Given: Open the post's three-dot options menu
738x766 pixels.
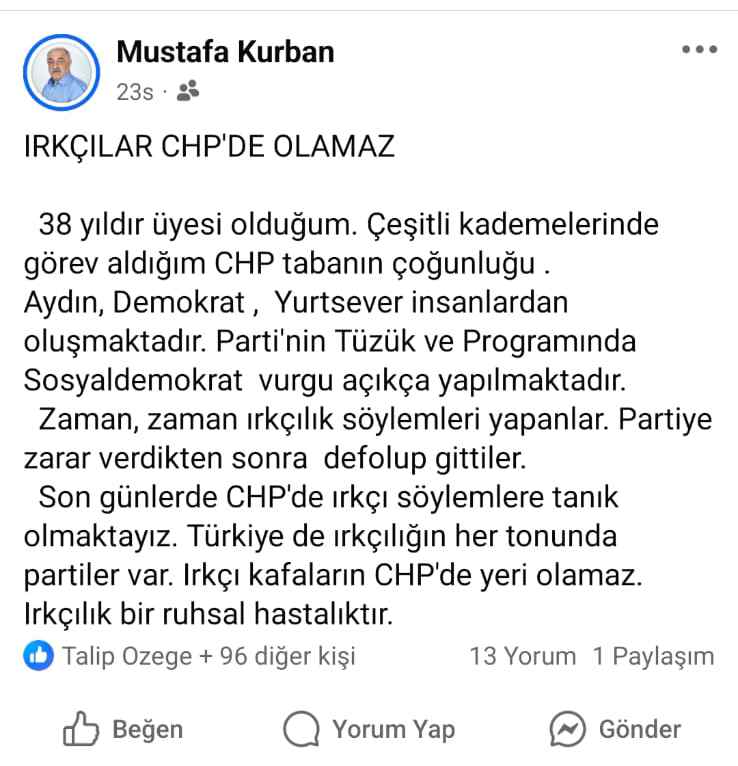Looking at the screenshot, I should [697, 50].
